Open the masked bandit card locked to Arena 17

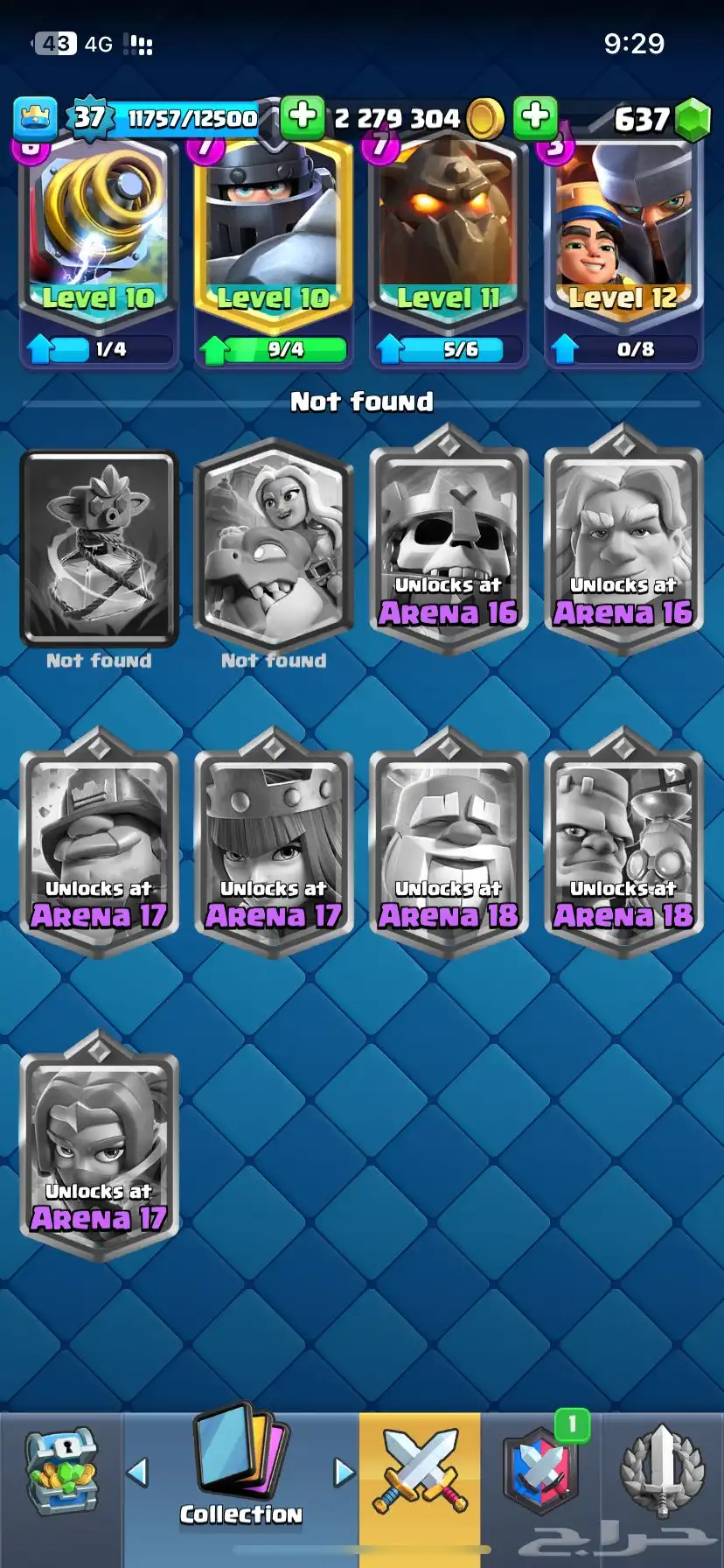tap(99, 1146)
